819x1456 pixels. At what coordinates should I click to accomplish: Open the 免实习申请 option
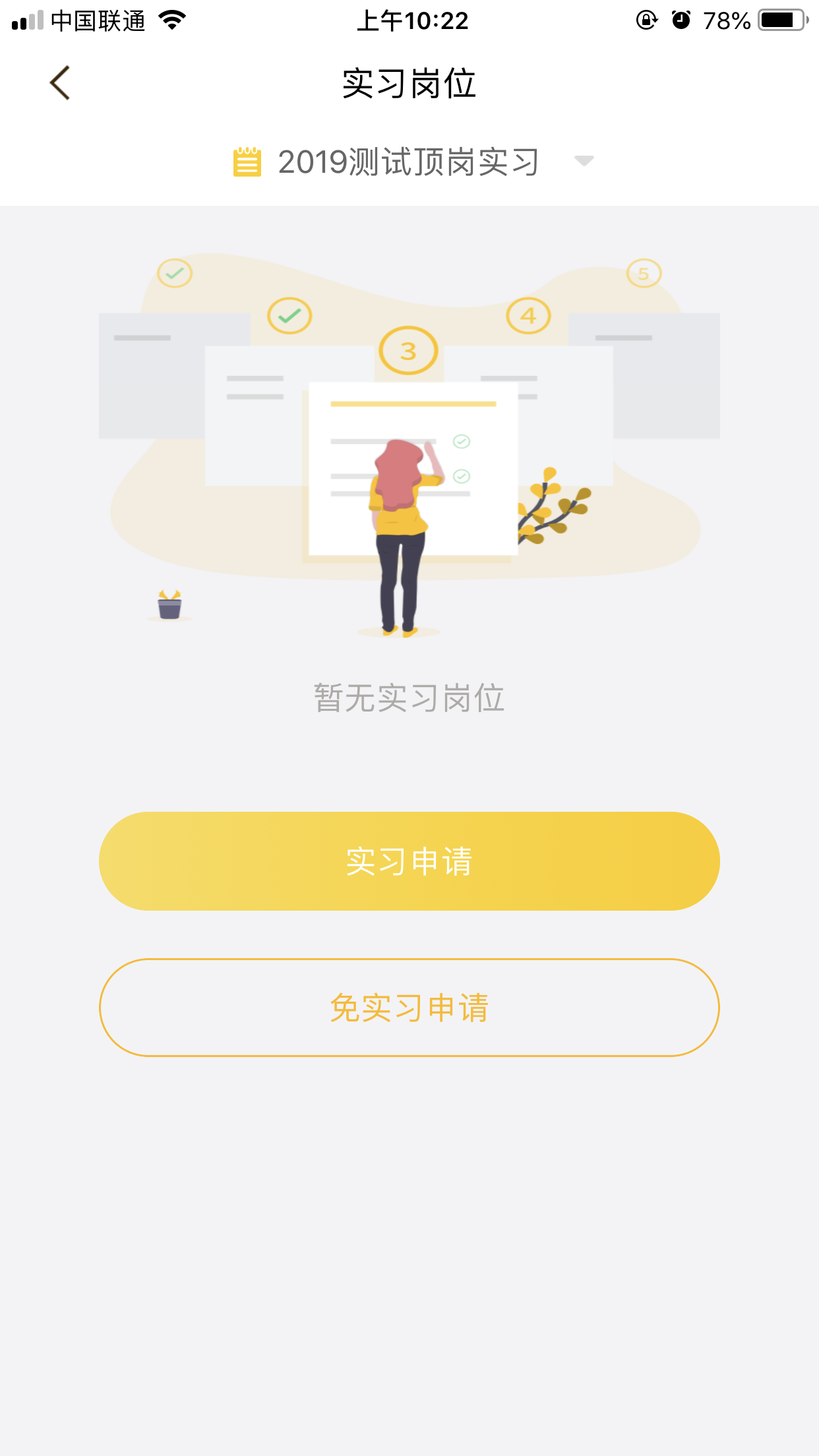(x=409, y=1008)
